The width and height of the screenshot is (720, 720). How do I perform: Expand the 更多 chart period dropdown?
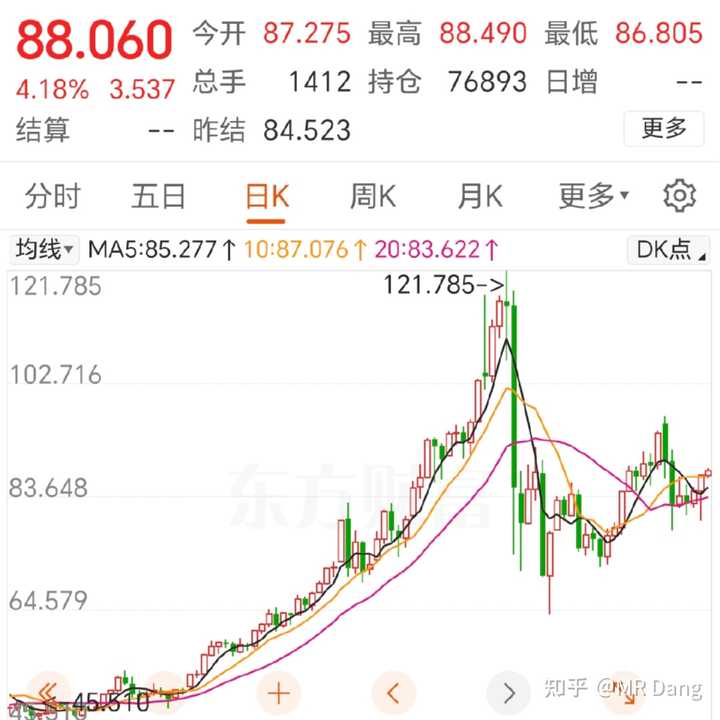click(594, 197)
